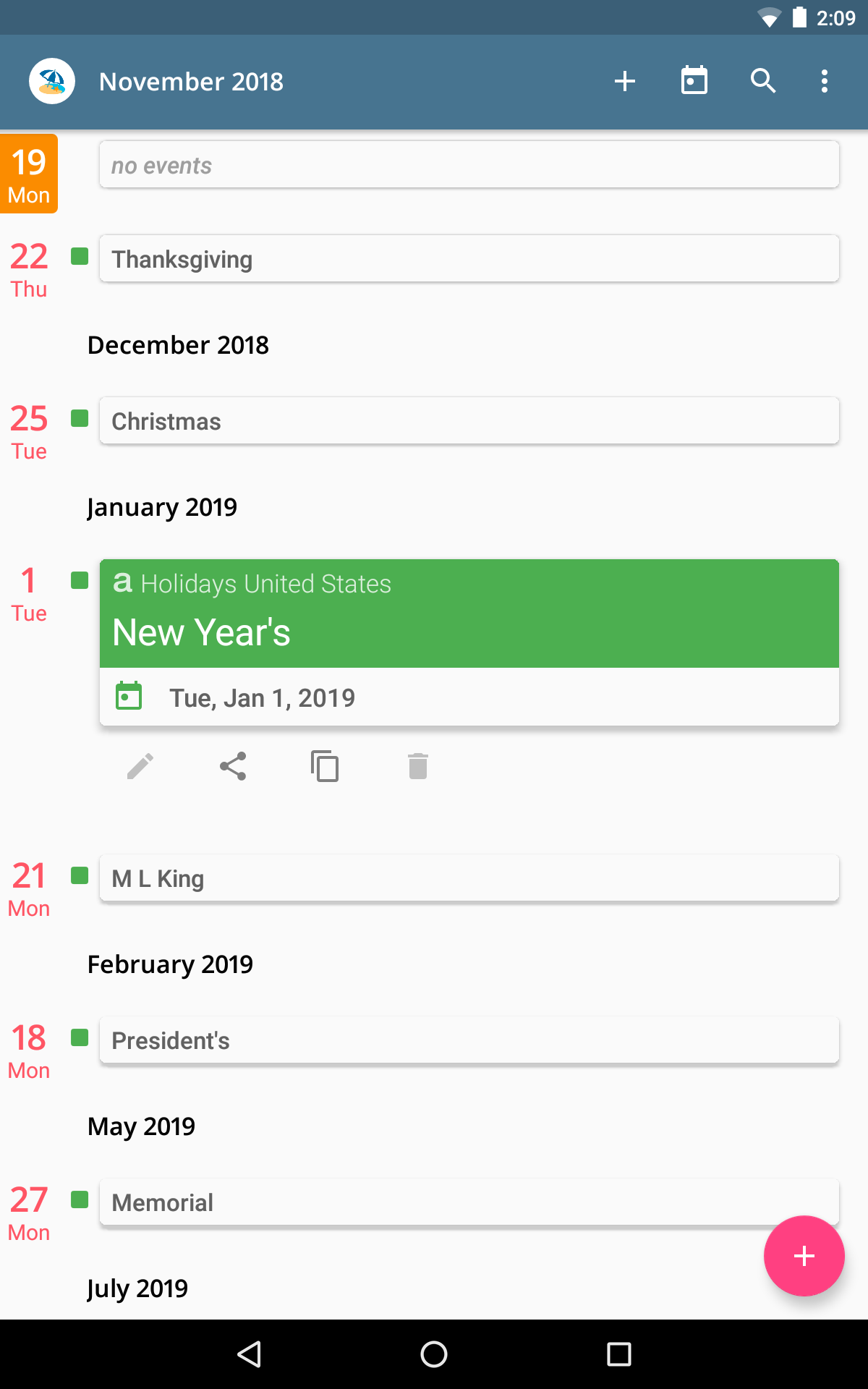The height and width of the screenshot is (1389, 868).
Task: Jump to today with the calendar icon
Action: (x=694, y=81)
